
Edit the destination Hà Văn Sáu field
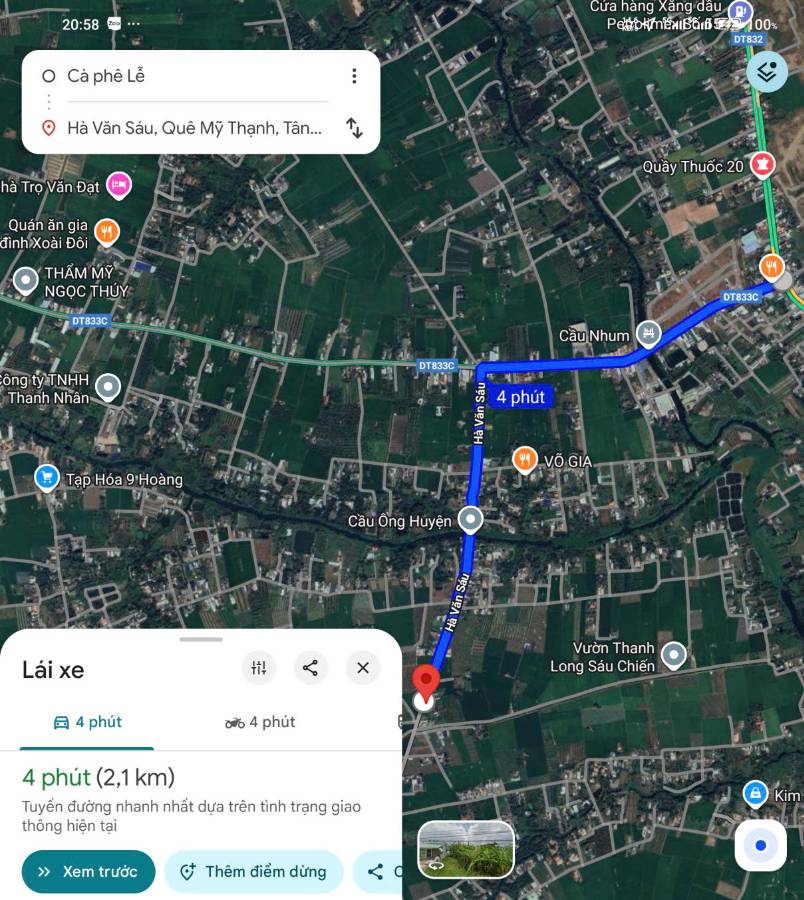[195, 128]
